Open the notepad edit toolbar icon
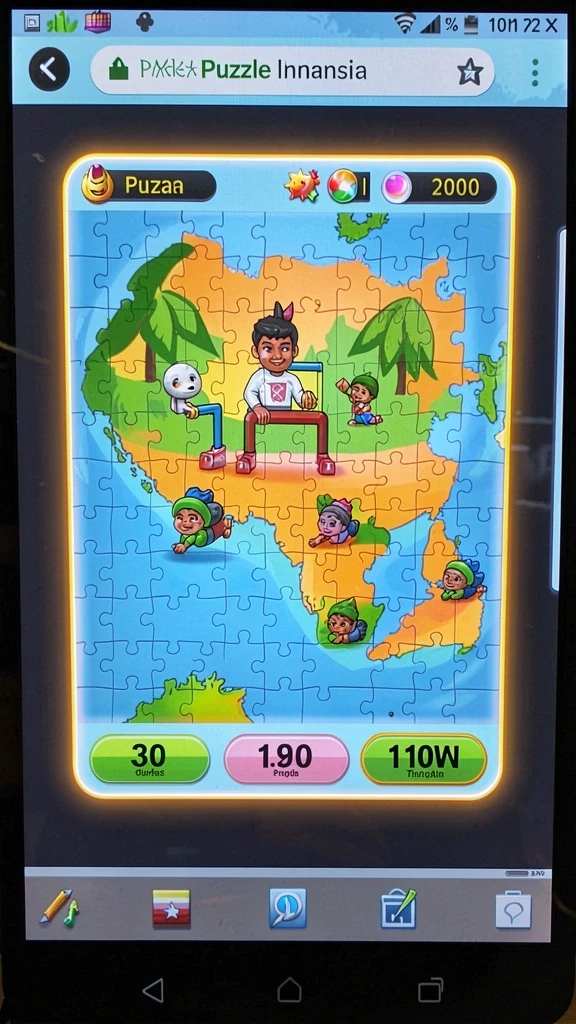This screenshot has width=576, height=1024. click(x=398, y=908)
